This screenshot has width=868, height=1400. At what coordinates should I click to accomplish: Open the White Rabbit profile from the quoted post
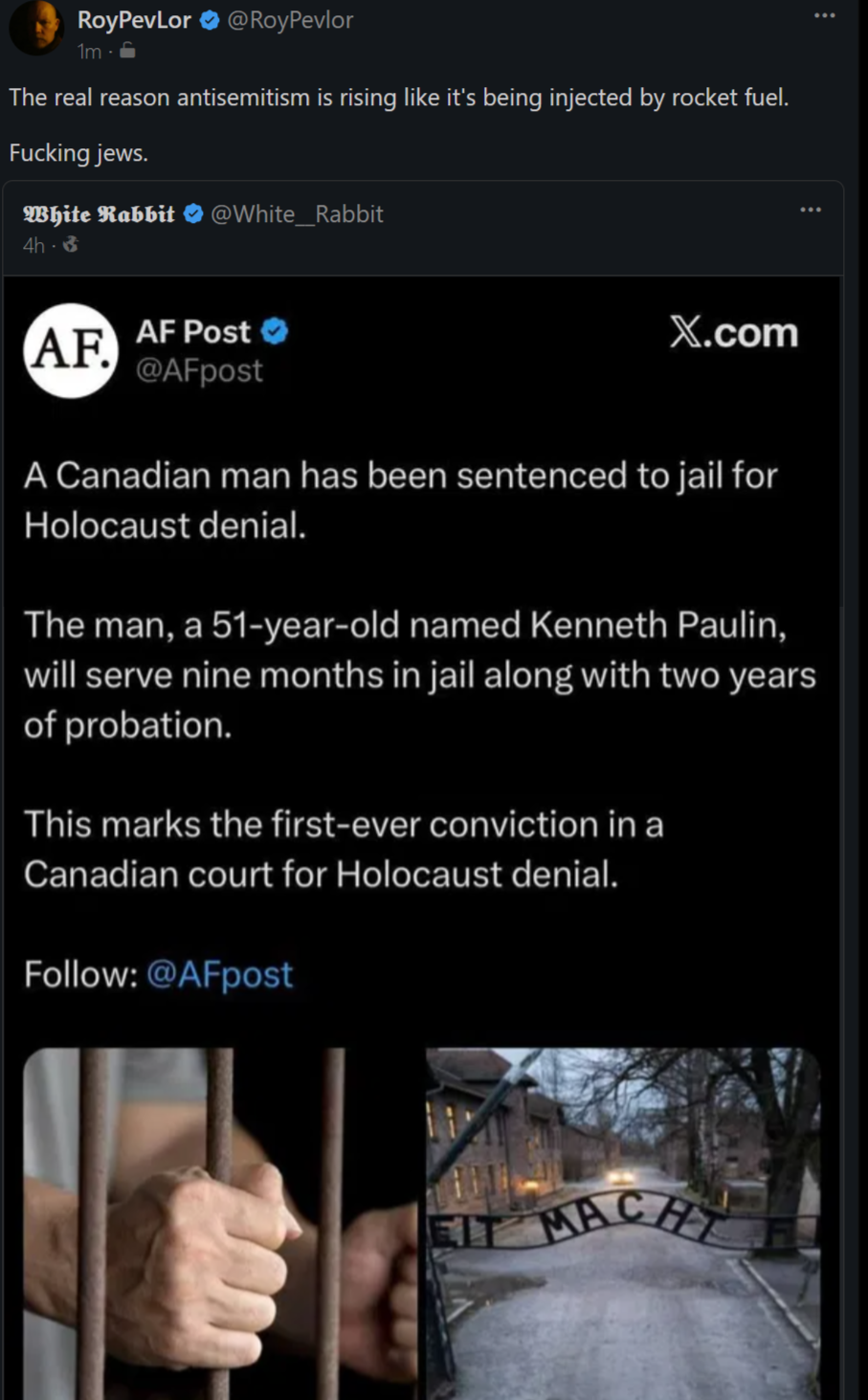(x=99, y=214)
